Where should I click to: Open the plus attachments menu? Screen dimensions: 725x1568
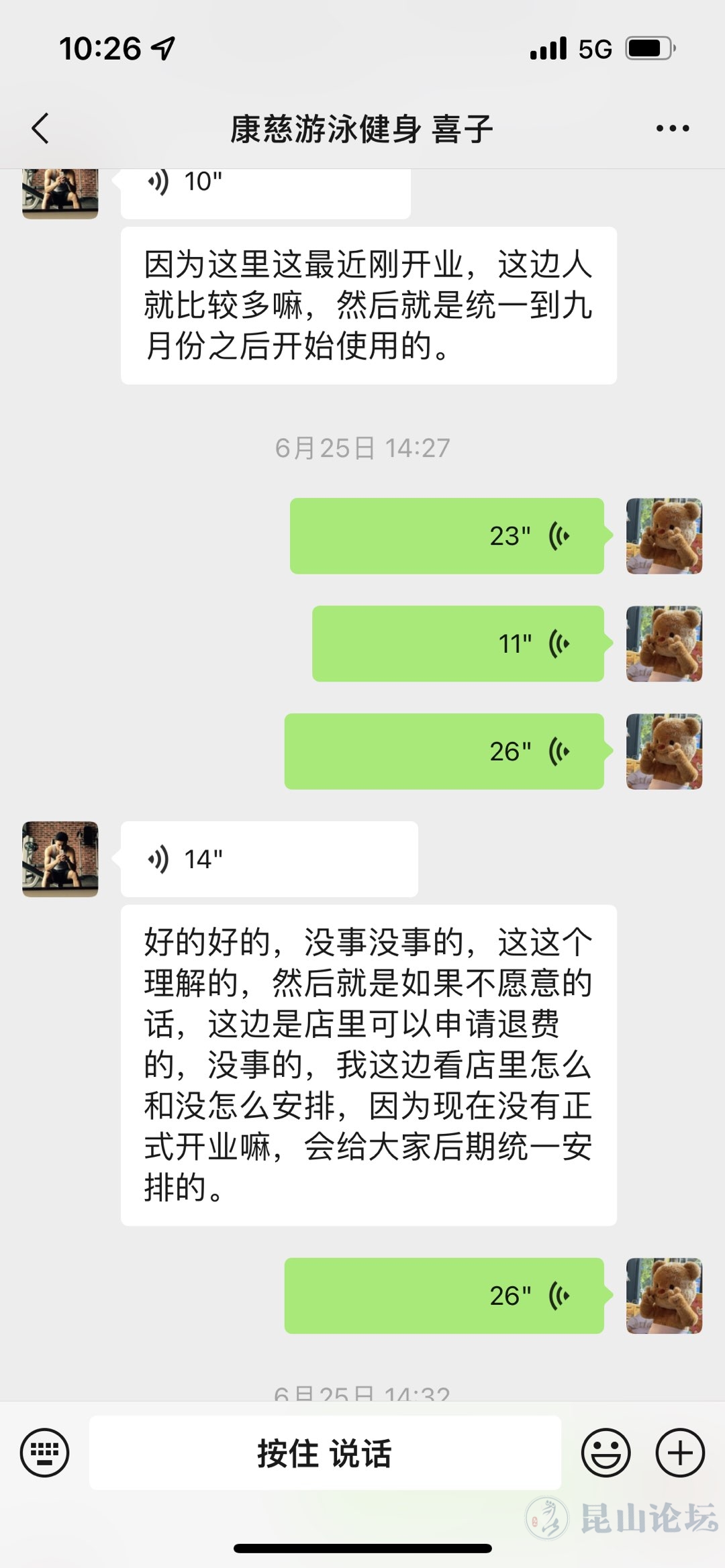pyautogui.click(x=680, y=1453)
